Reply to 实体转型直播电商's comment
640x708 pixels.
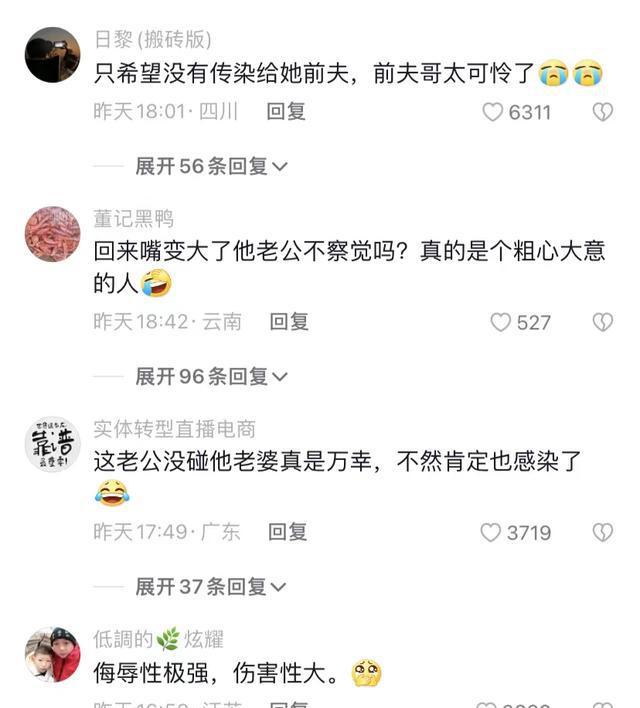(x=287, y=532)
